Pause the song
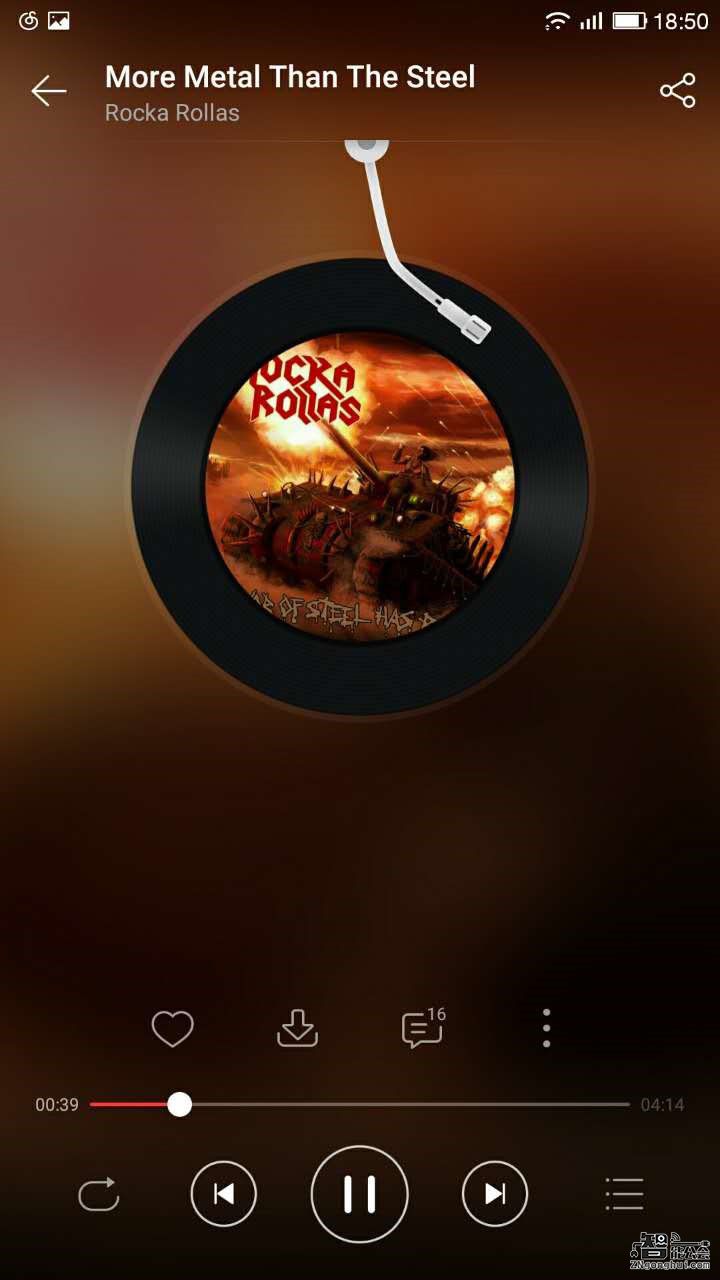720x1280 pixels. pos(360,1194)
